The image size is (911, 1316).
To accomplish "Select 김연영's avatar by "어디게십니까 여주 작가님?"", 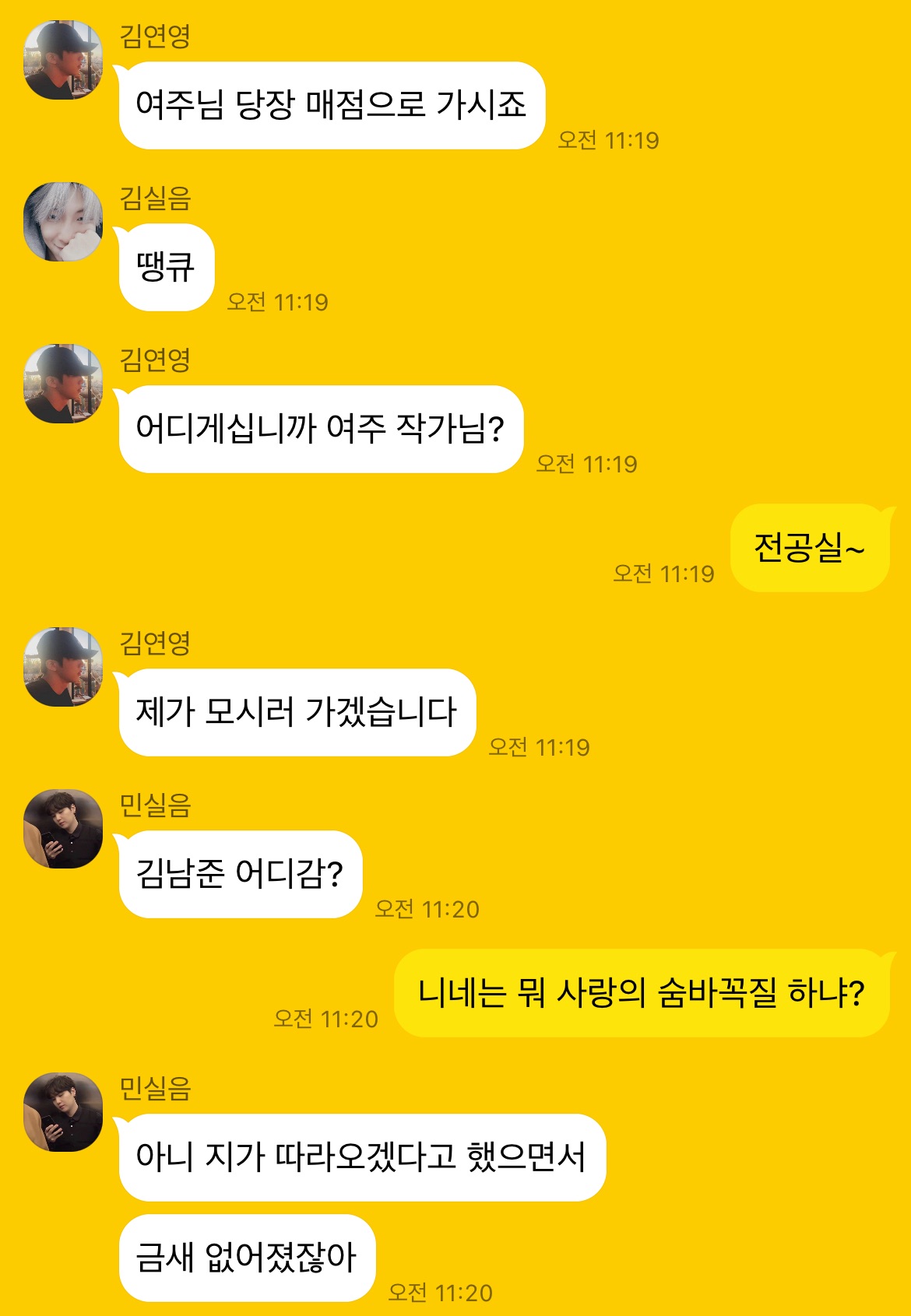I will [x=63, y=384].
